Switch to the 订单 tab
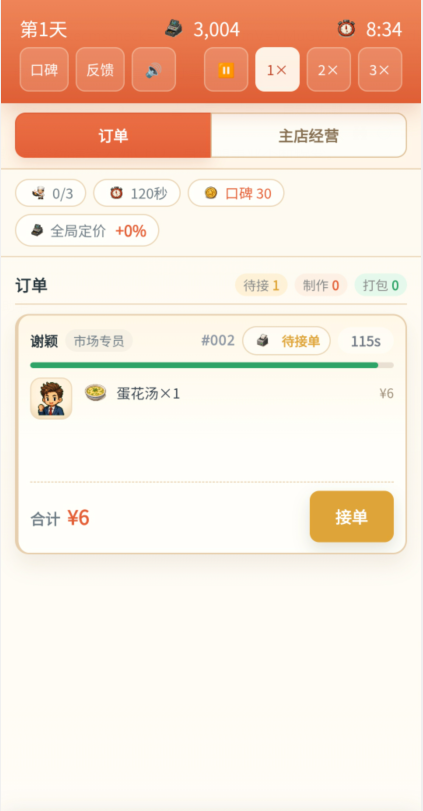Image resolution: width=423 pixels, height=811 pixels. (x=113, y=136)
